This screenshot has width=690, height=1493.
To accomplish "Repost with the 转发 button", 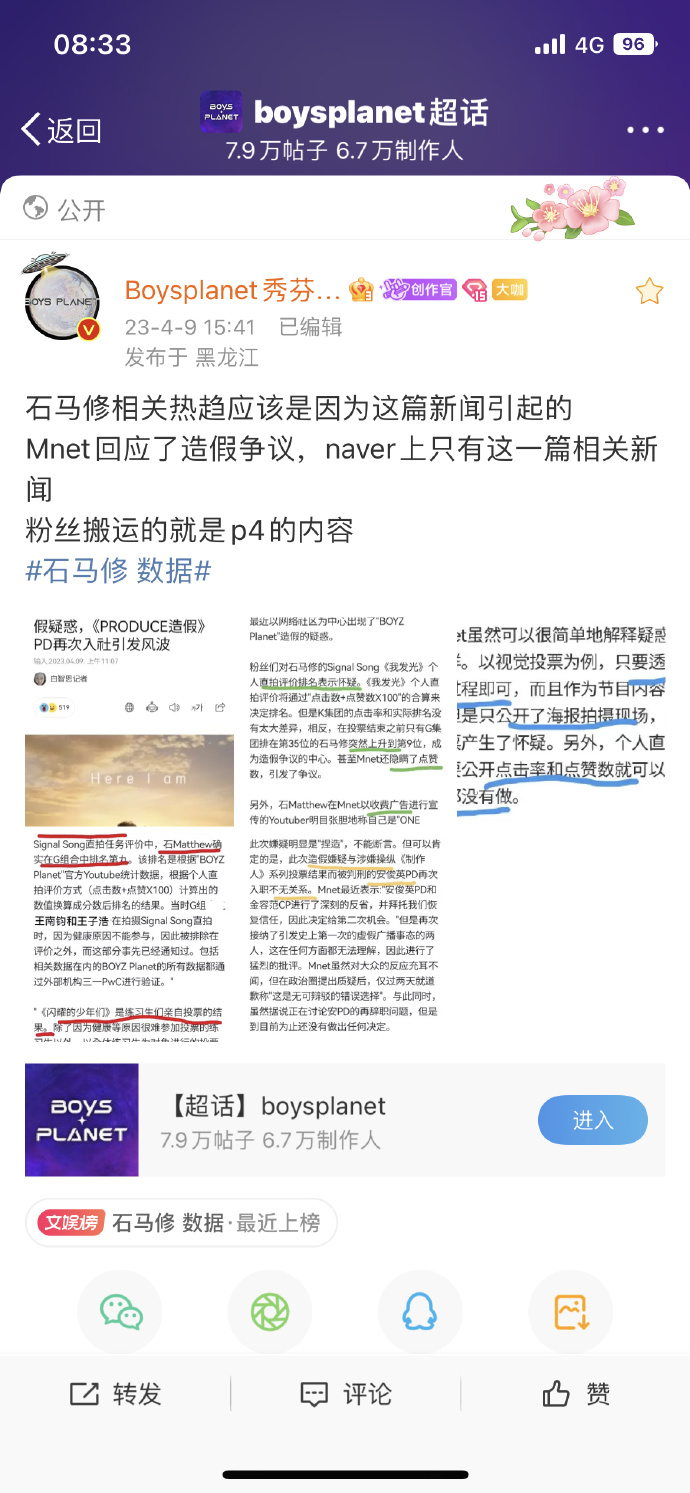I will (x=115, y=1394).
